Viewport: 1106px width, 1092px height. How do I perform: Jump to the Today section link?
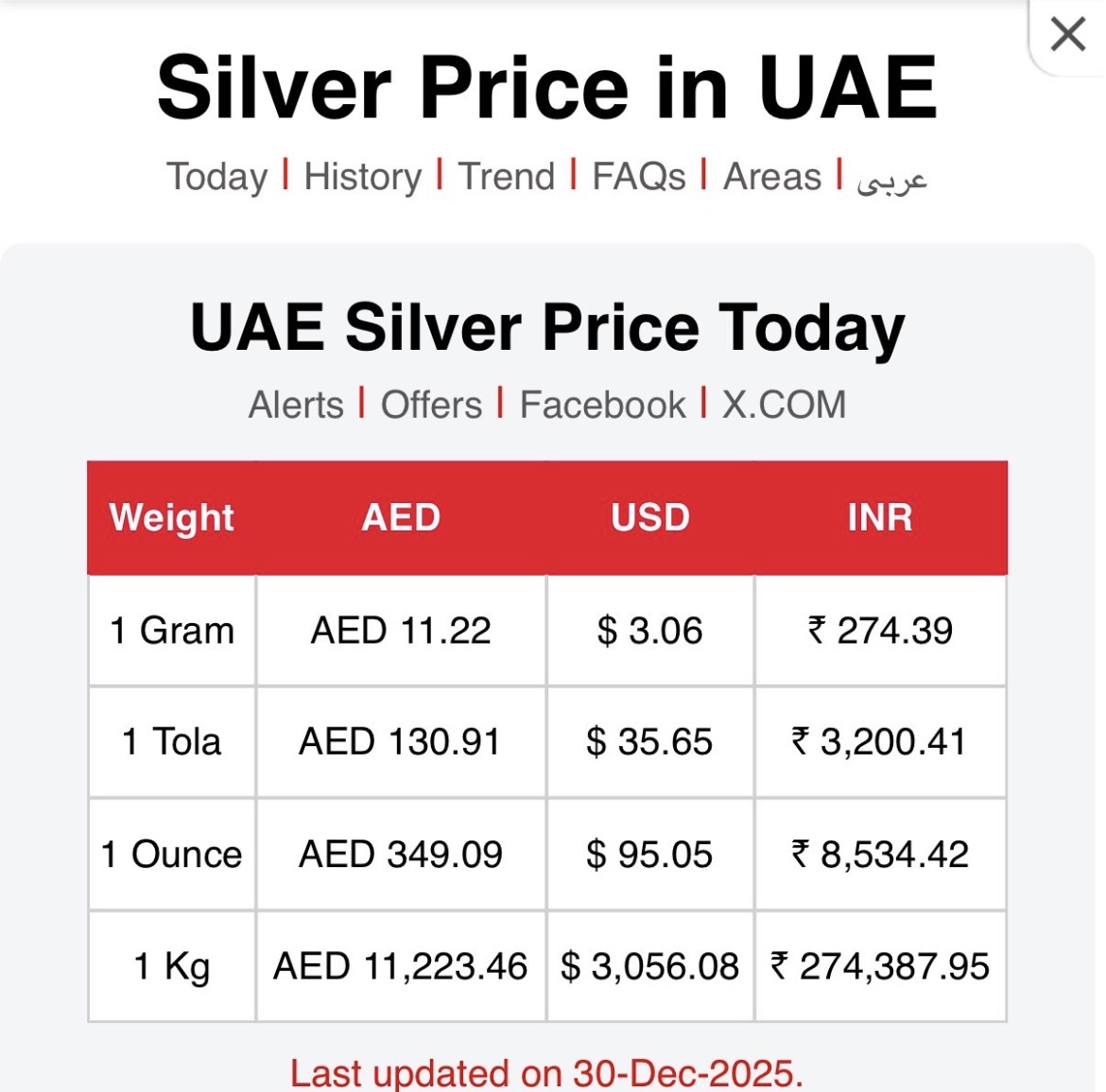pyautogui.click(x=217, y=177)
